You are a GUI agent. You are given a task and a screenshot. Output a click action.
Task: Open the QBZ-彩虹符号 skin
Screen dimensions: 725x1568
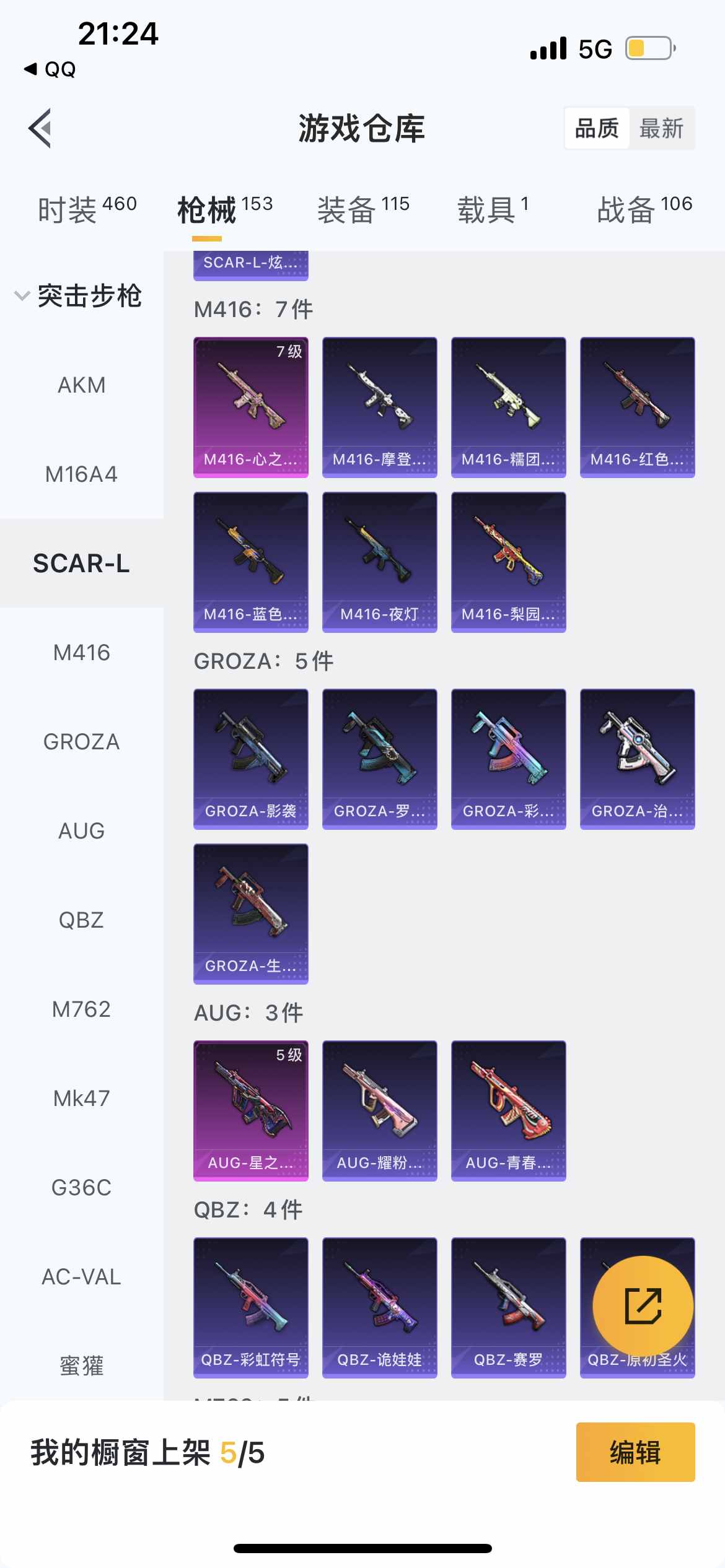[x=250, y=1307]
